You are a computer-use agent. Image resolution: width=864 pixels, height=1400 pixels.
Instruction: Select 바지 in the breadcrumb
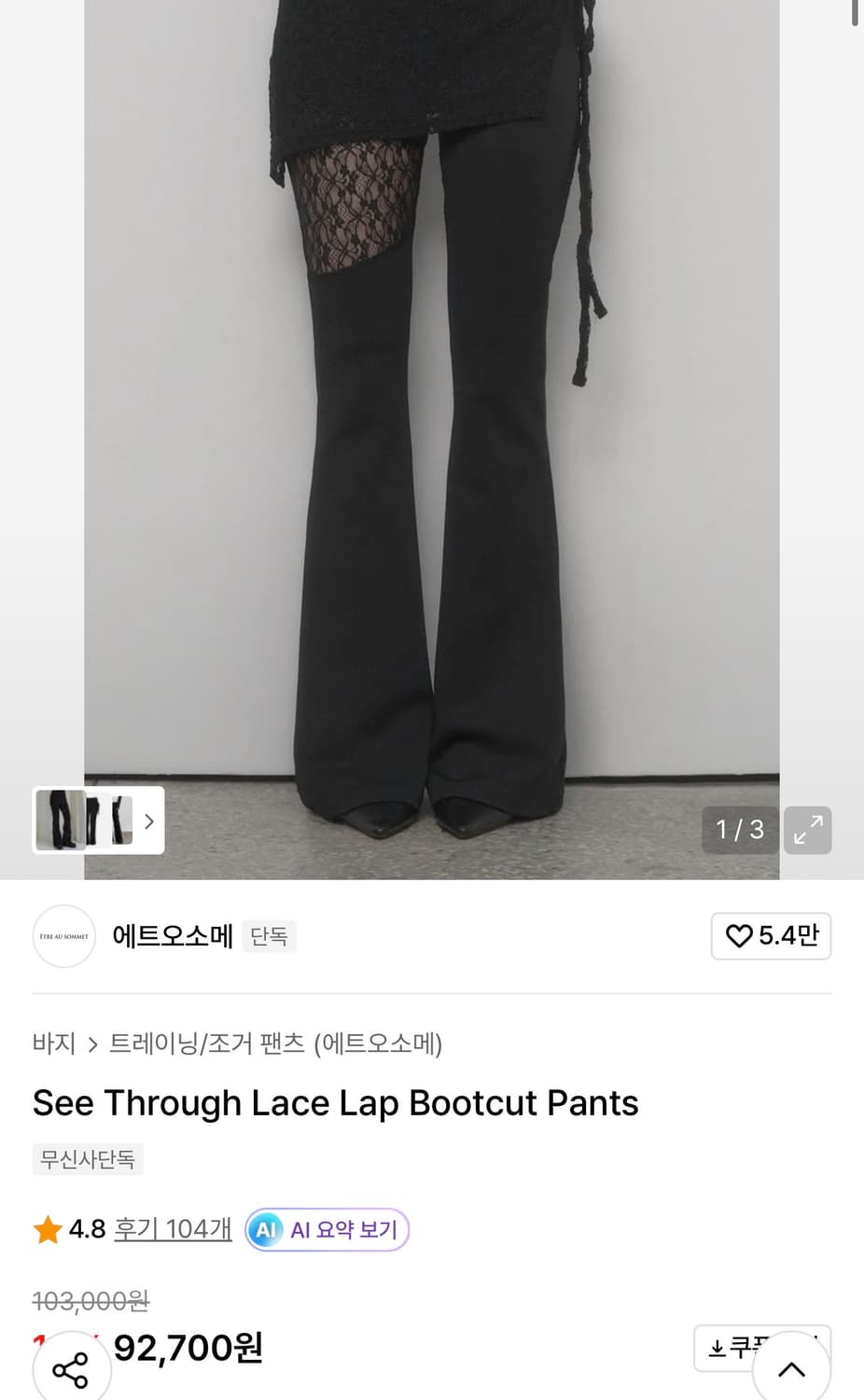click(54, 1045)
